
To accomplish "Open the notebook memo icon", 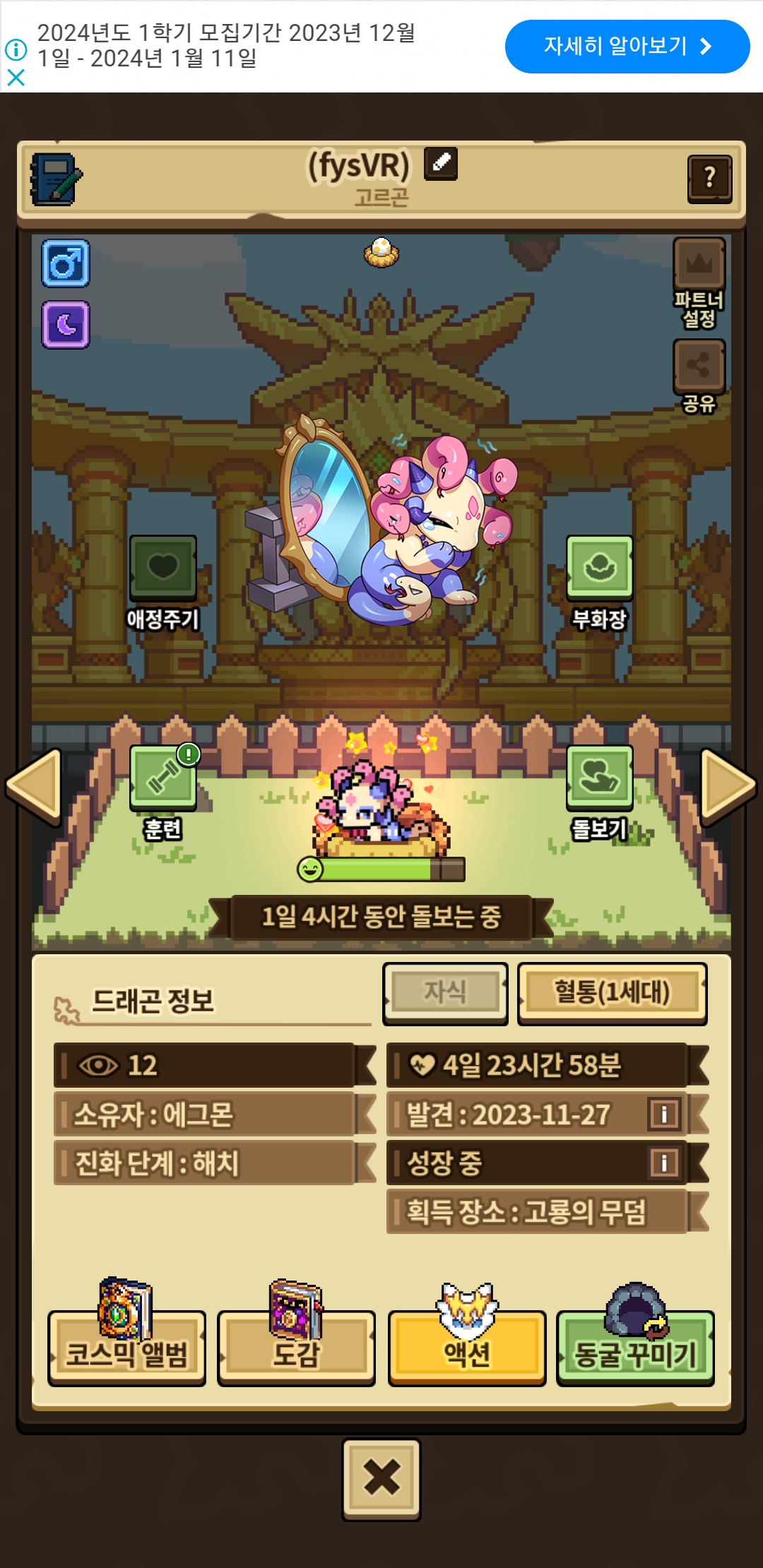I will point(56,179).
